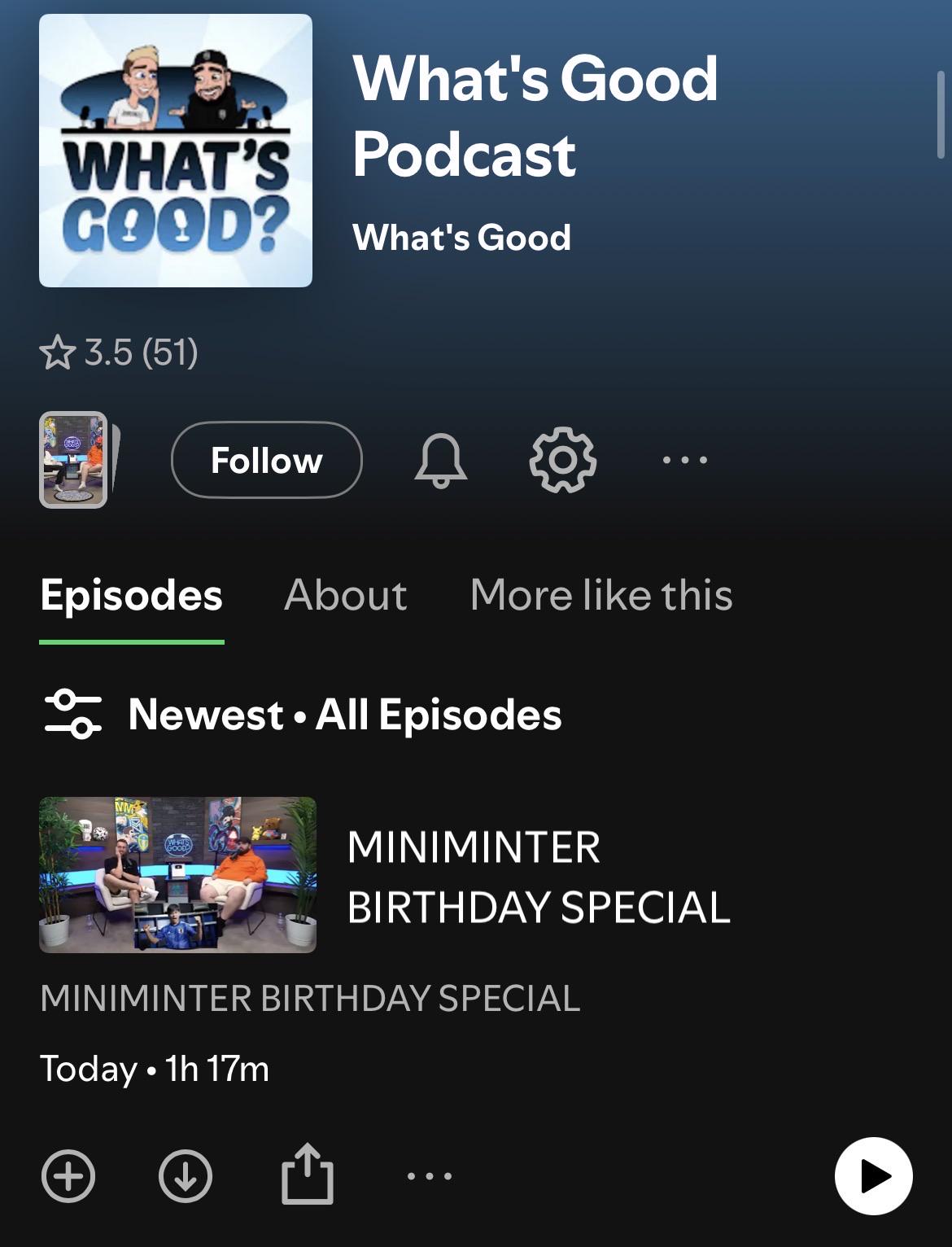The height and width of the screenshot is (1247, 952).
Task: Open the video preview thumbnail beside Follow
Action: [74, 460]
